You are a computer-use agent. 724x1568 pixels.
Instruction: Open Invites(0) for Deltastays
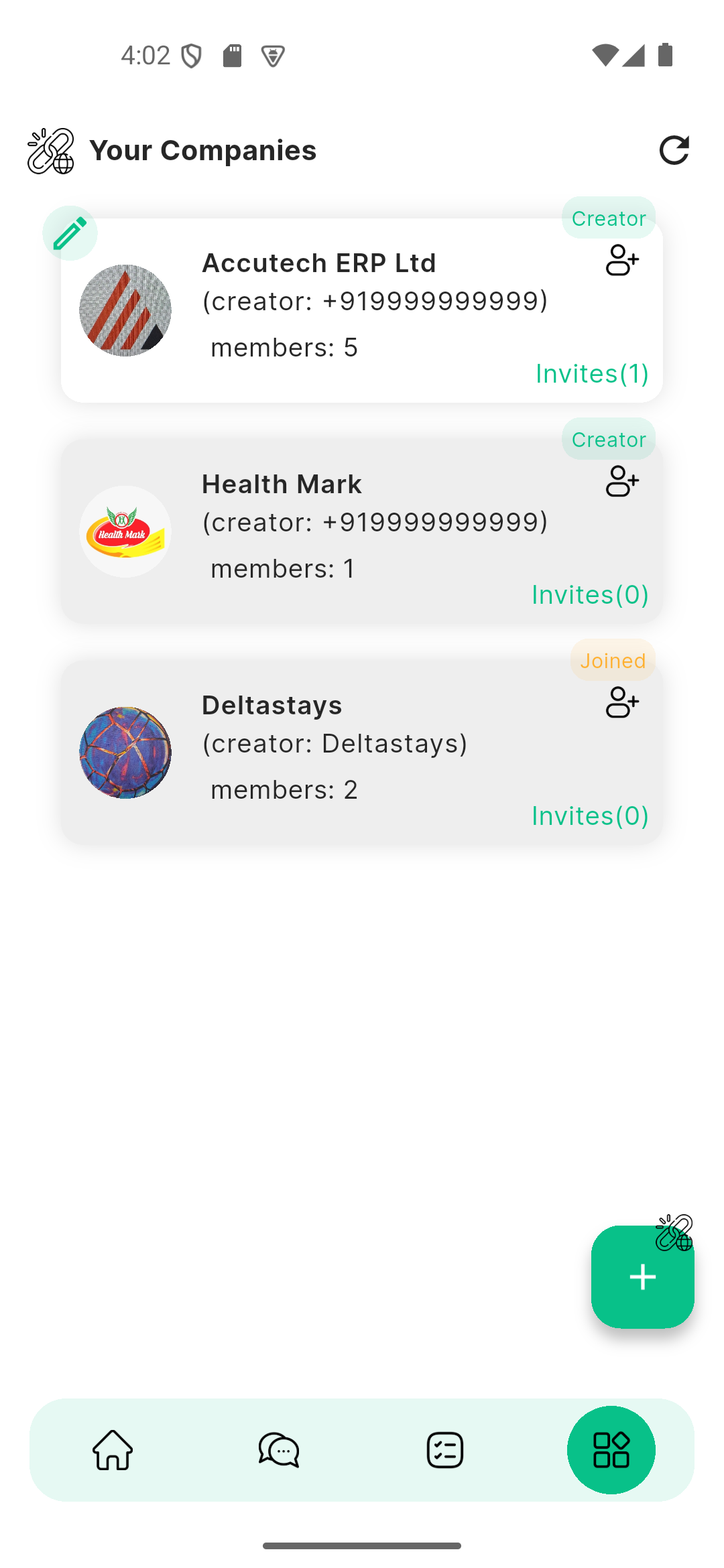click(589, 815)
